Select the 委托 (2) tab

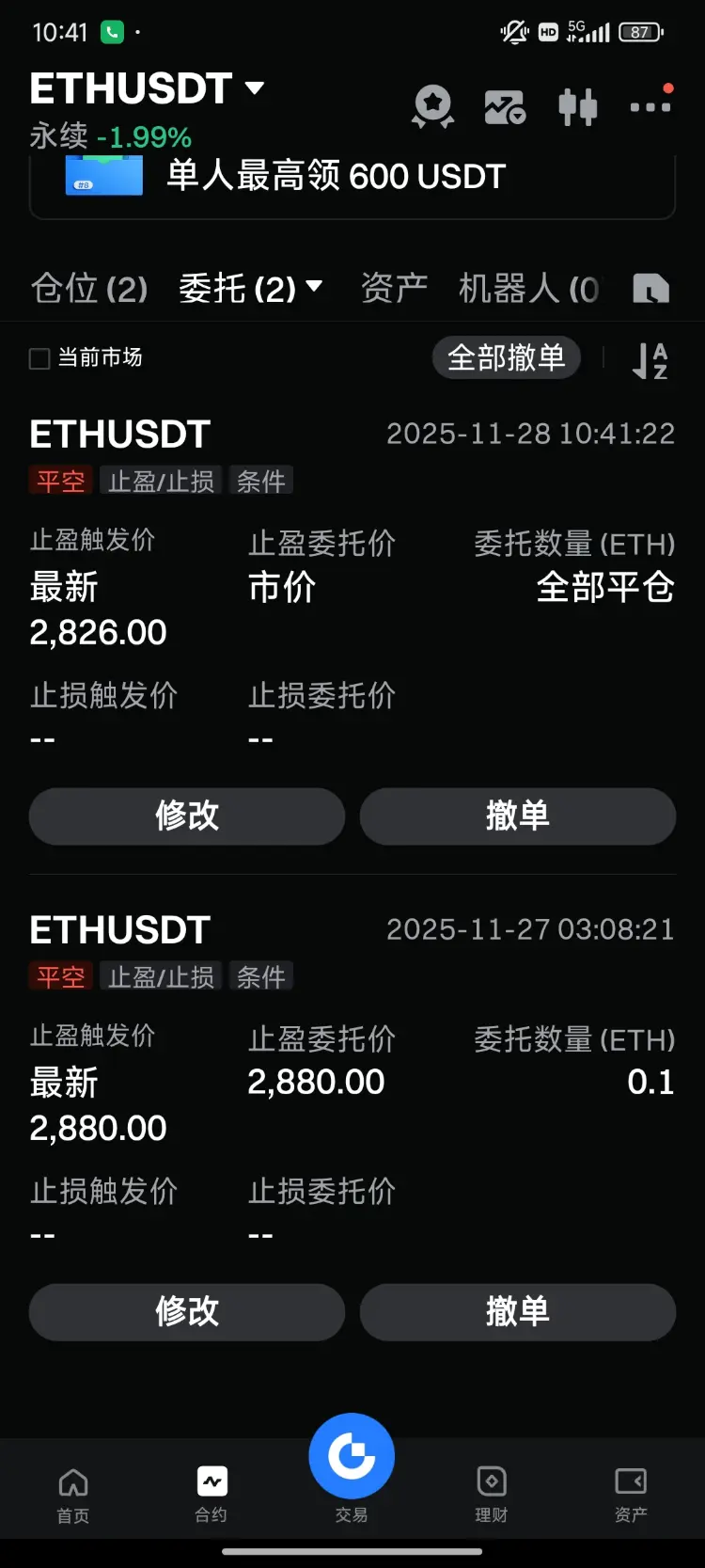click(250, 289)
